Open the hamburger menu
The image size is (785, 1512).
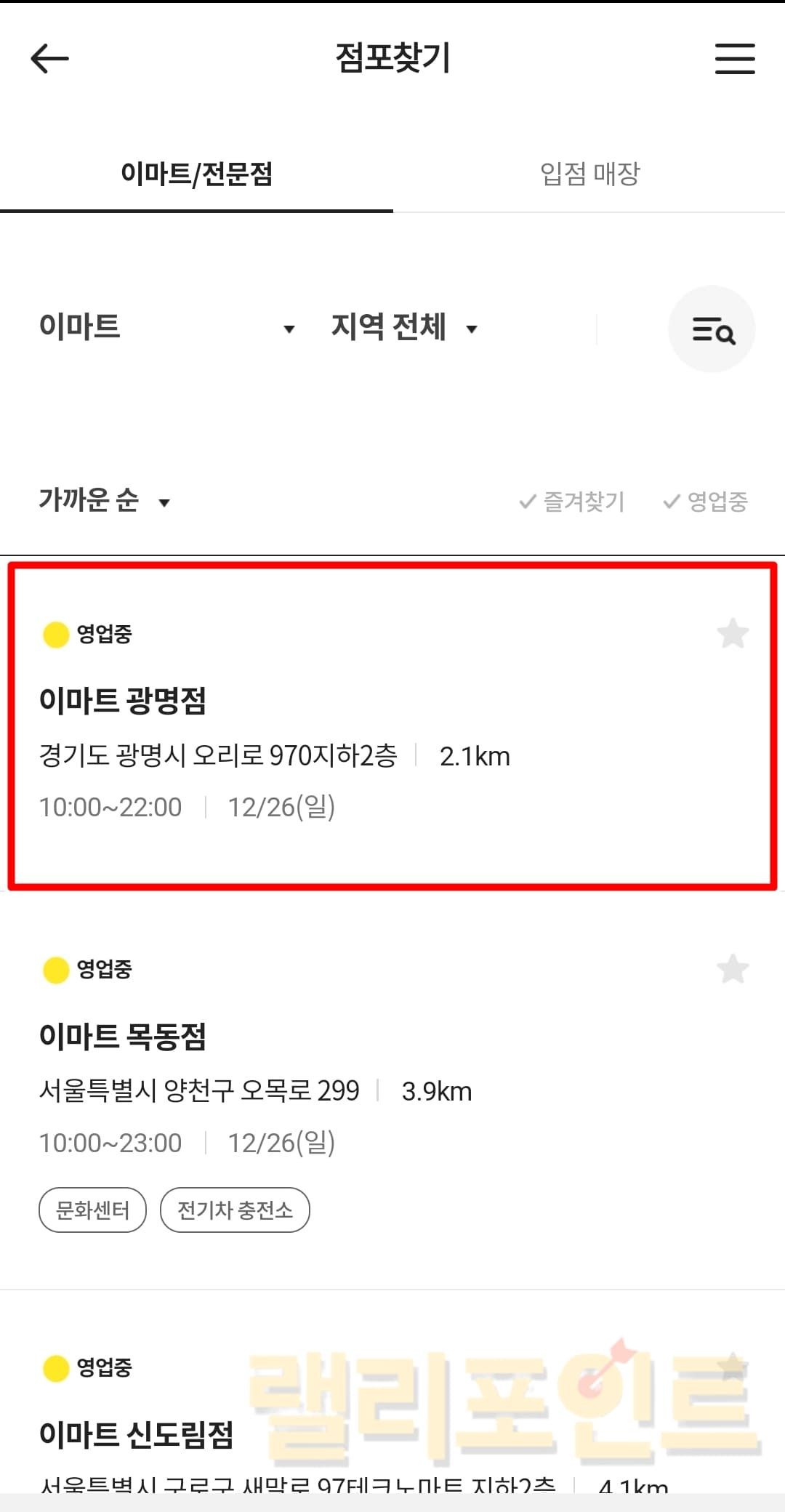(734, 58)
